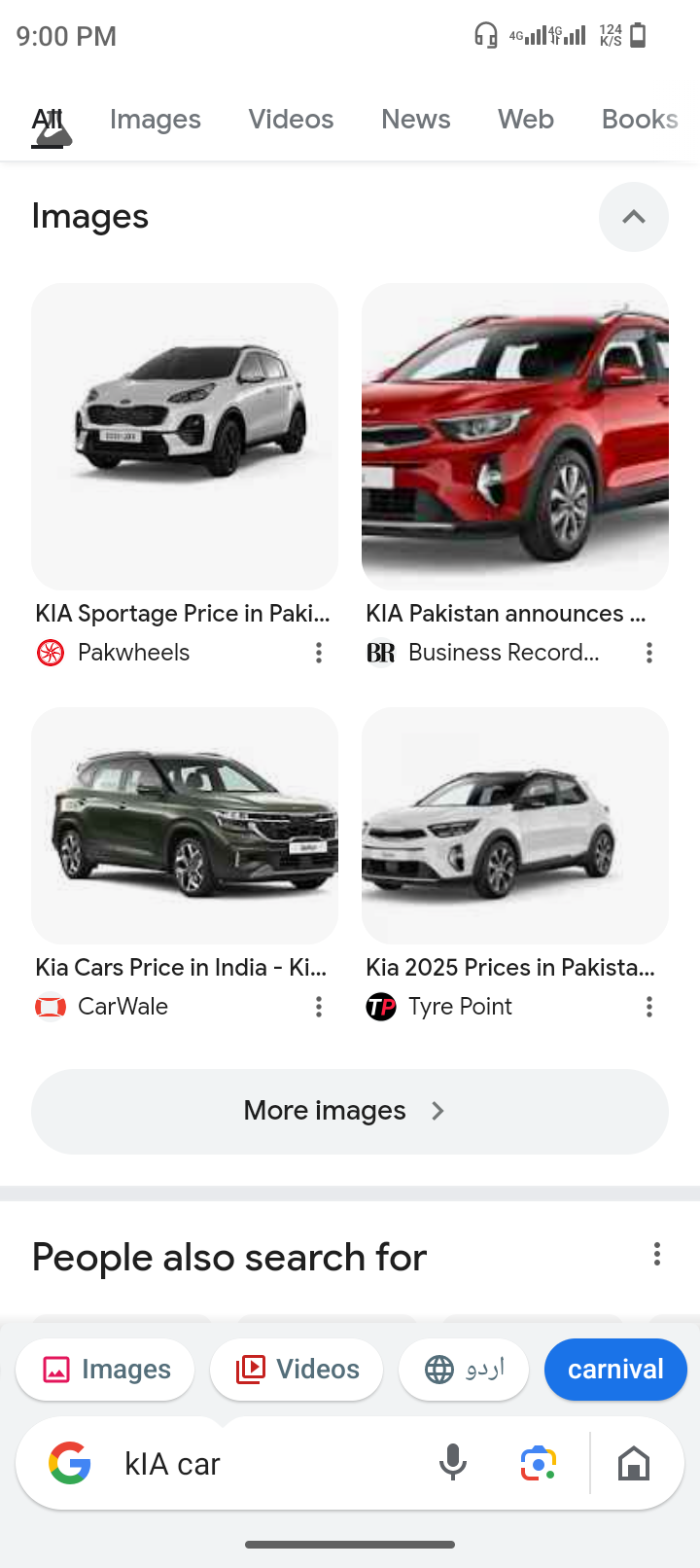Open the Tyre Point Kia 2025 image
The width and height of the screenshot is (700, 1568).
(x=515, y=826)
